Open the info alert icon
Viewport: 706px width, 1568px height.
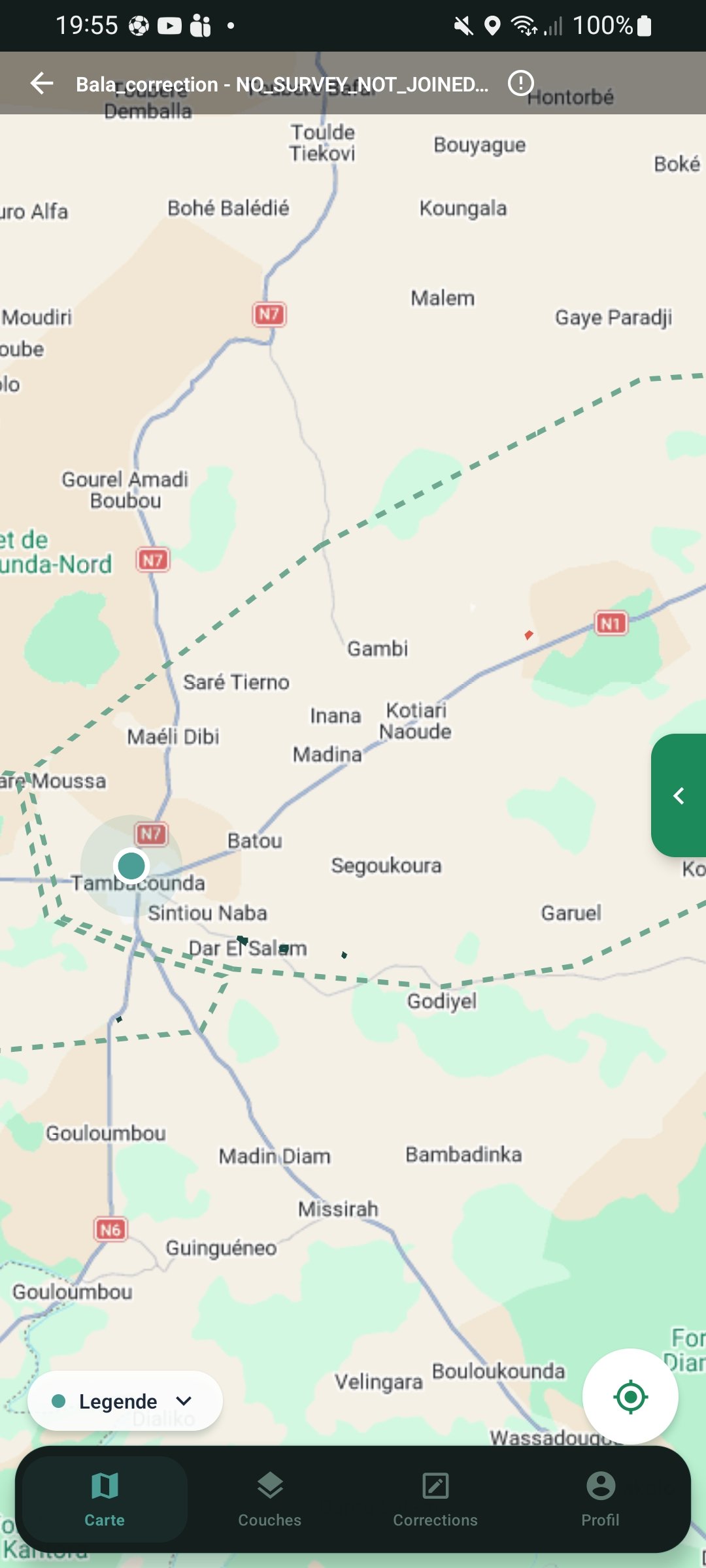pyautogui.click(x=521, y=84)
